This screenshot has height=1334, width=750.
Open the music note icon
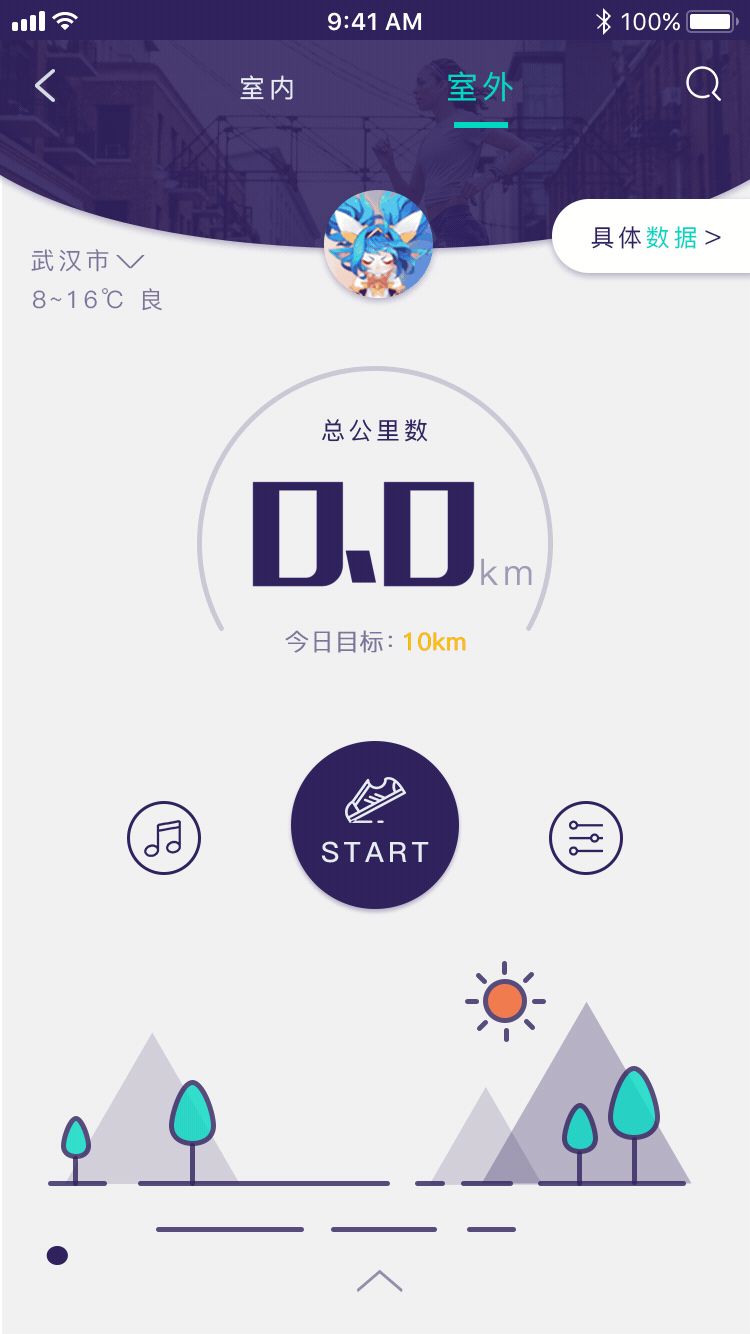164,838
